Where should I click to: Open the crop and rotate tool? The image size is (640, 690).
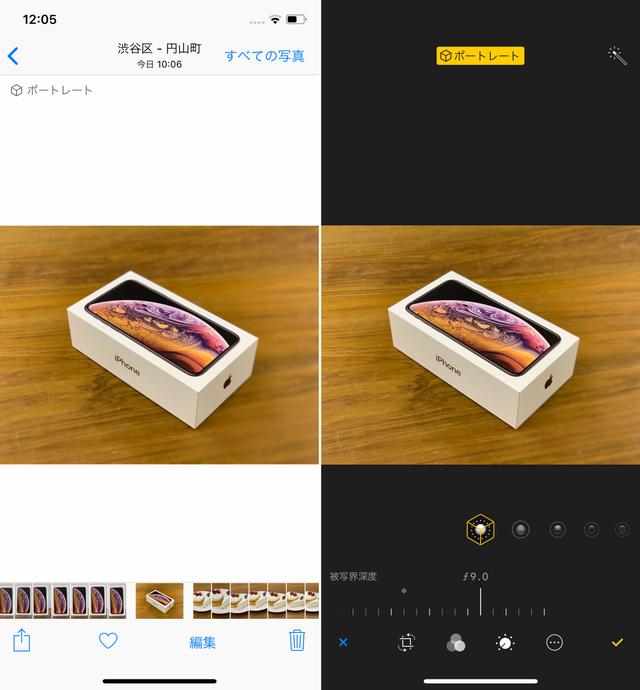click(x=405, y=643)
